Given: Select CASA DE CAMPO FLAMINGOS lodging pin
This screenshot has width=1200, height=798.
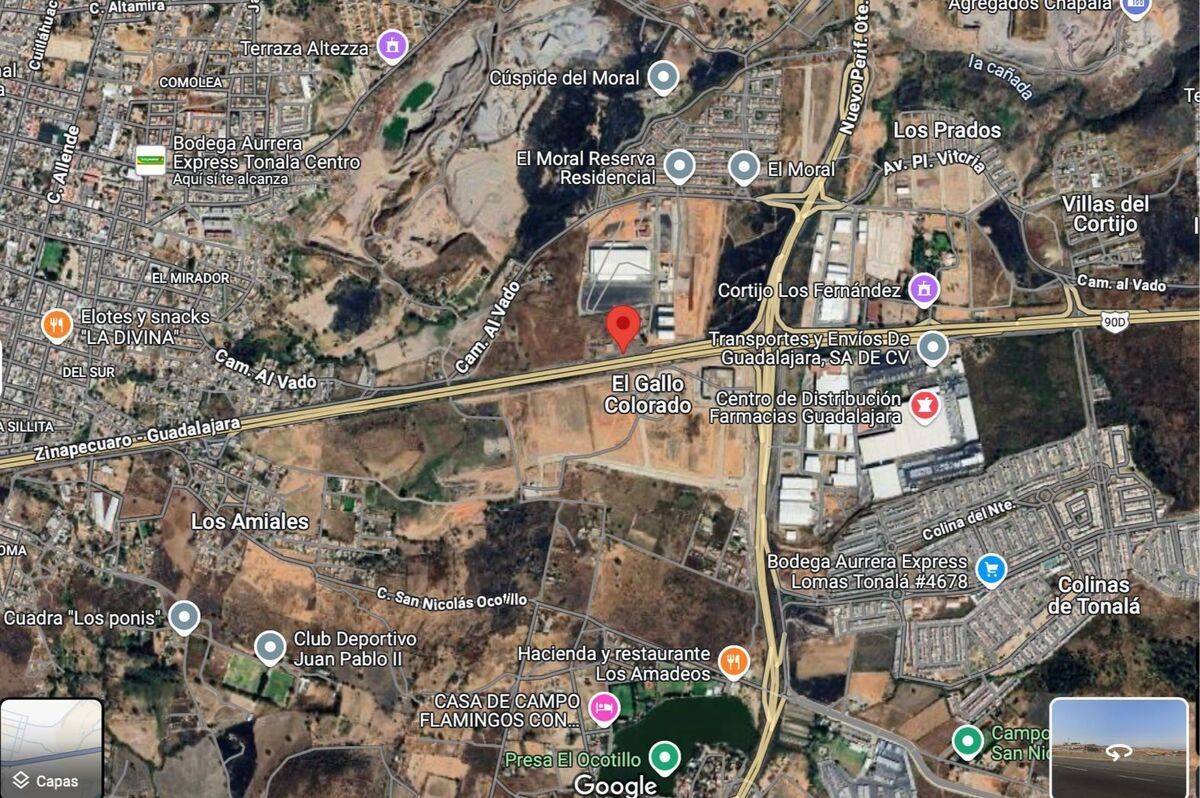Looking at the screenshot, I should tap(604, 708).
